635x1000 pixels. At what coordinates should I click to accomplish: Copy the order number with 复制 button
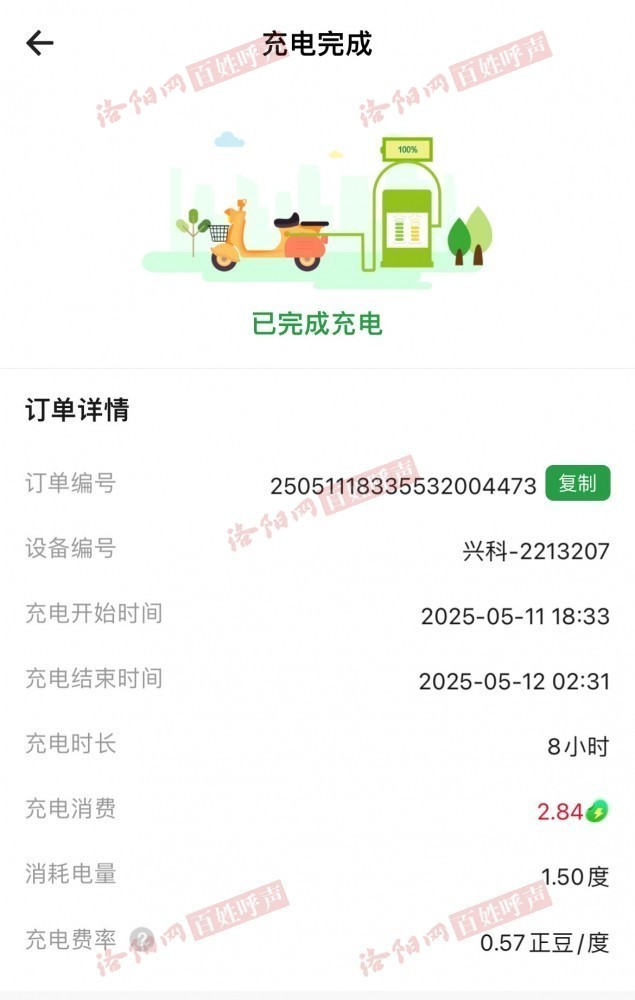coord(577,484)
